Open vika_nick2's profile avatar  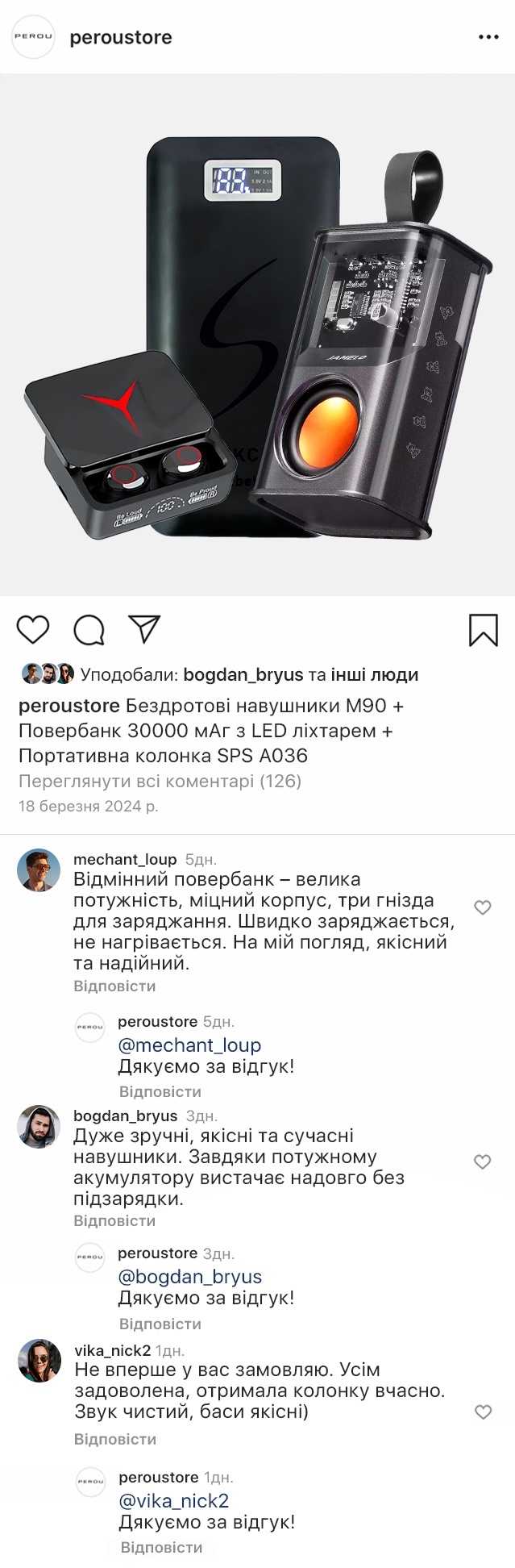(x=39, y=1361)
